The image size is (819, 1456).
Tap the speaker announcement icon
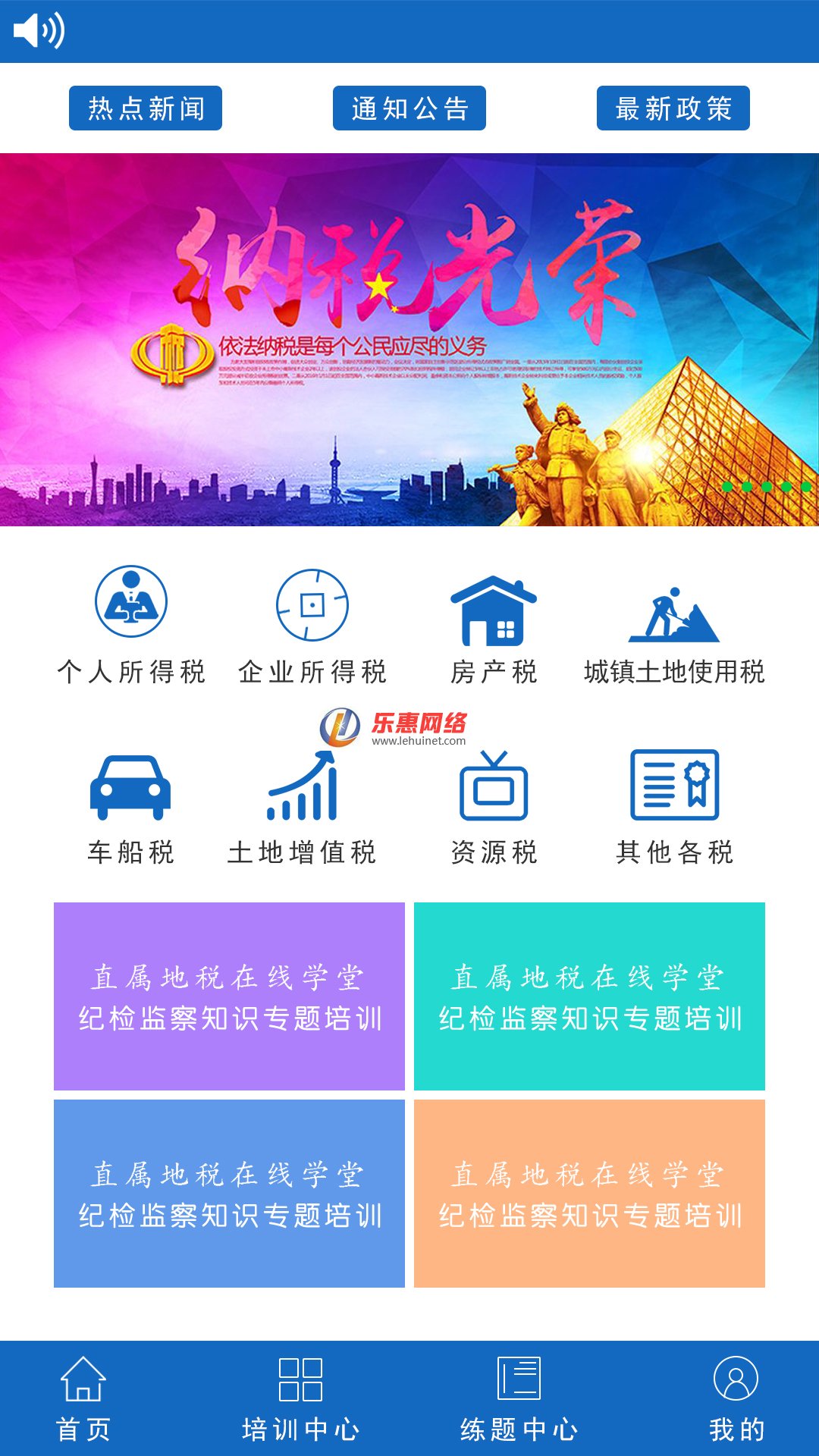click(x=39, y=31)
